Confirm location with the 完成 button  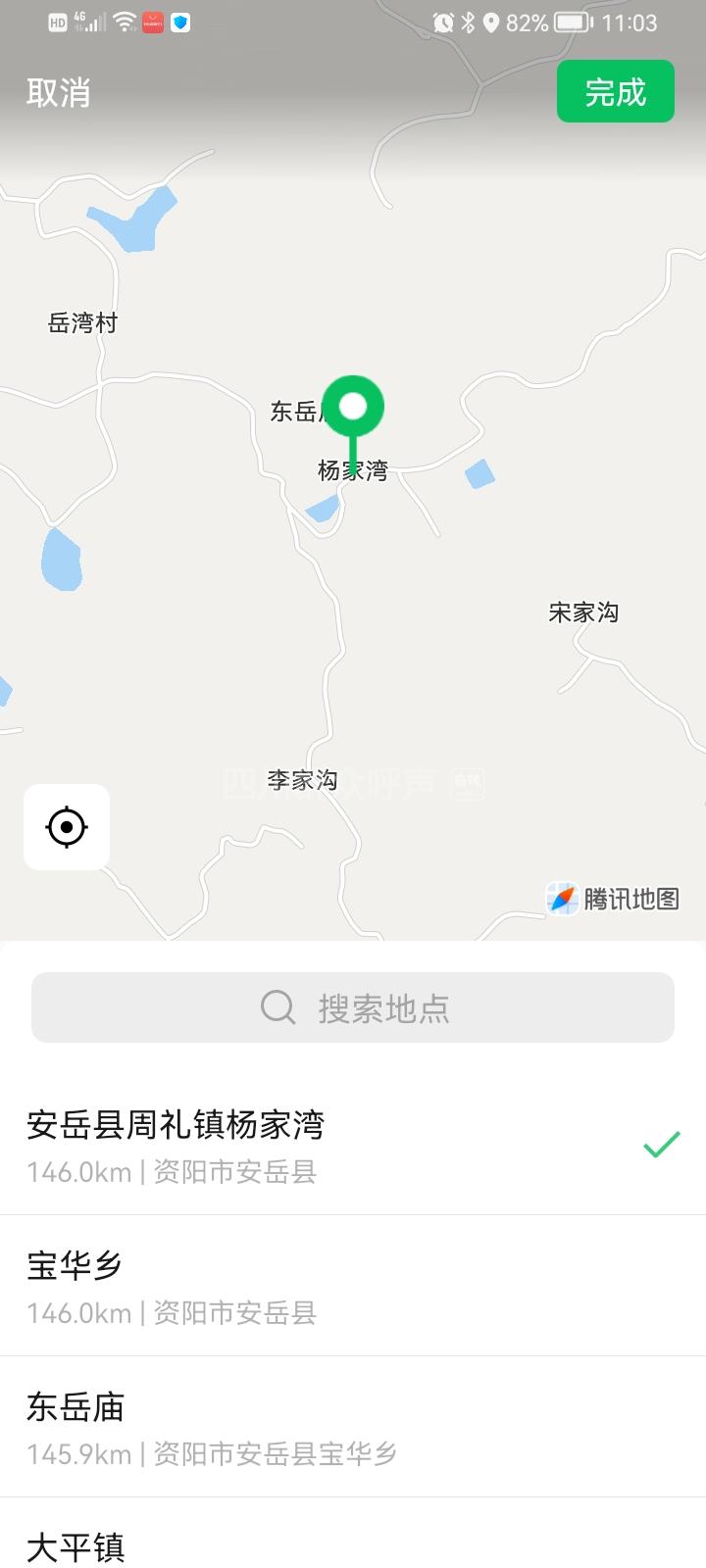[615, 92]
